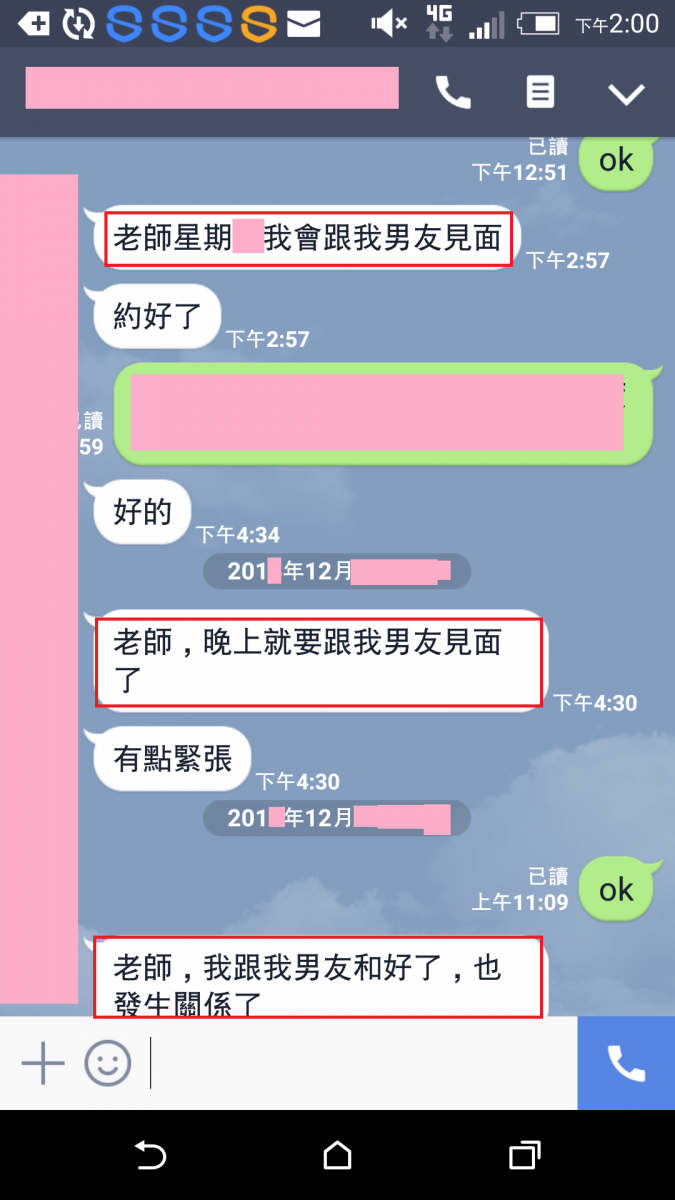Open the recent apps view
Image resolution: width=675 pixels, height=1200 pixels.
point(524,1155)
